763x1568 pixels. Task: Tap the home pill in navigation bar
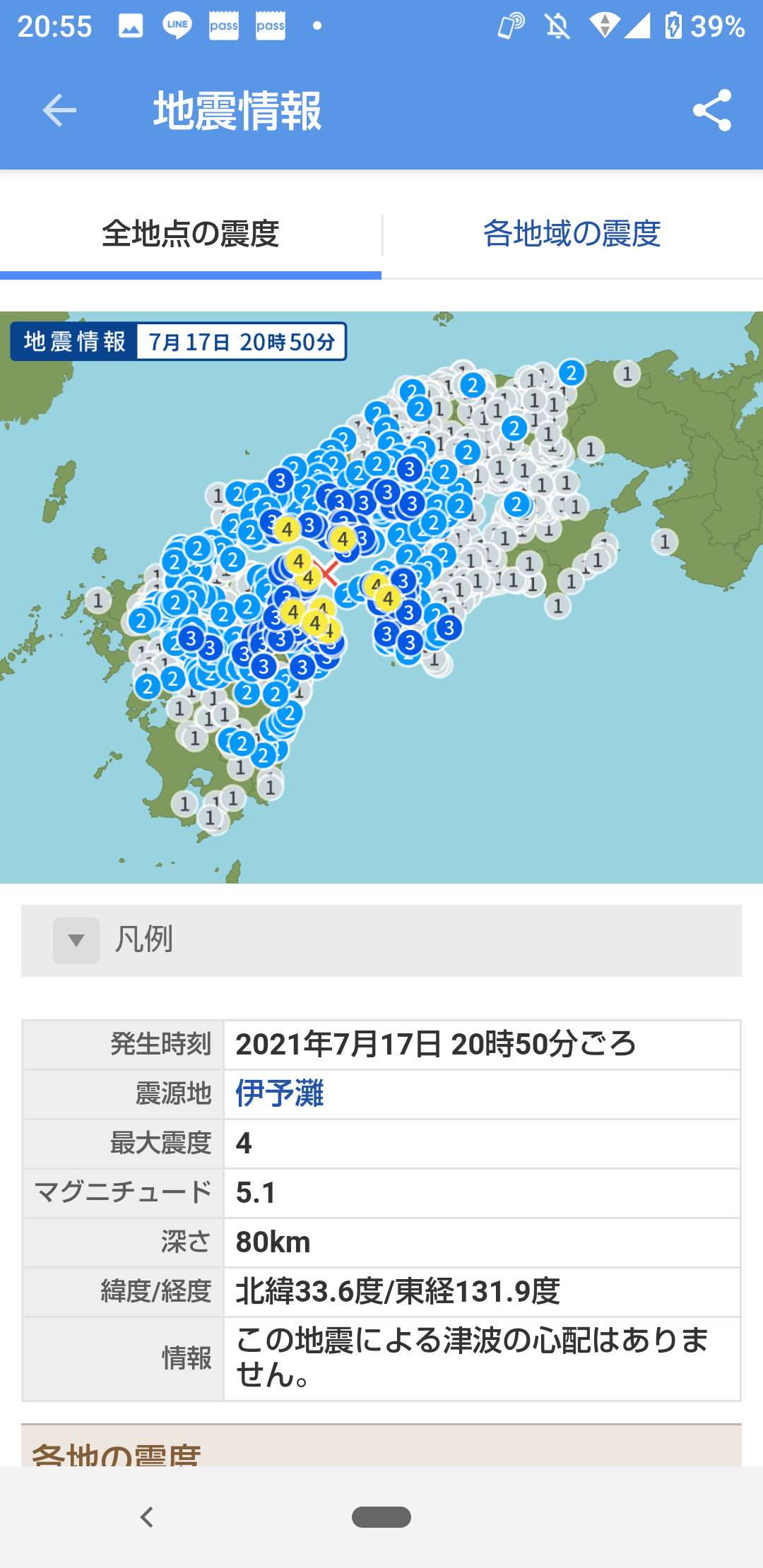(381, 1516)
